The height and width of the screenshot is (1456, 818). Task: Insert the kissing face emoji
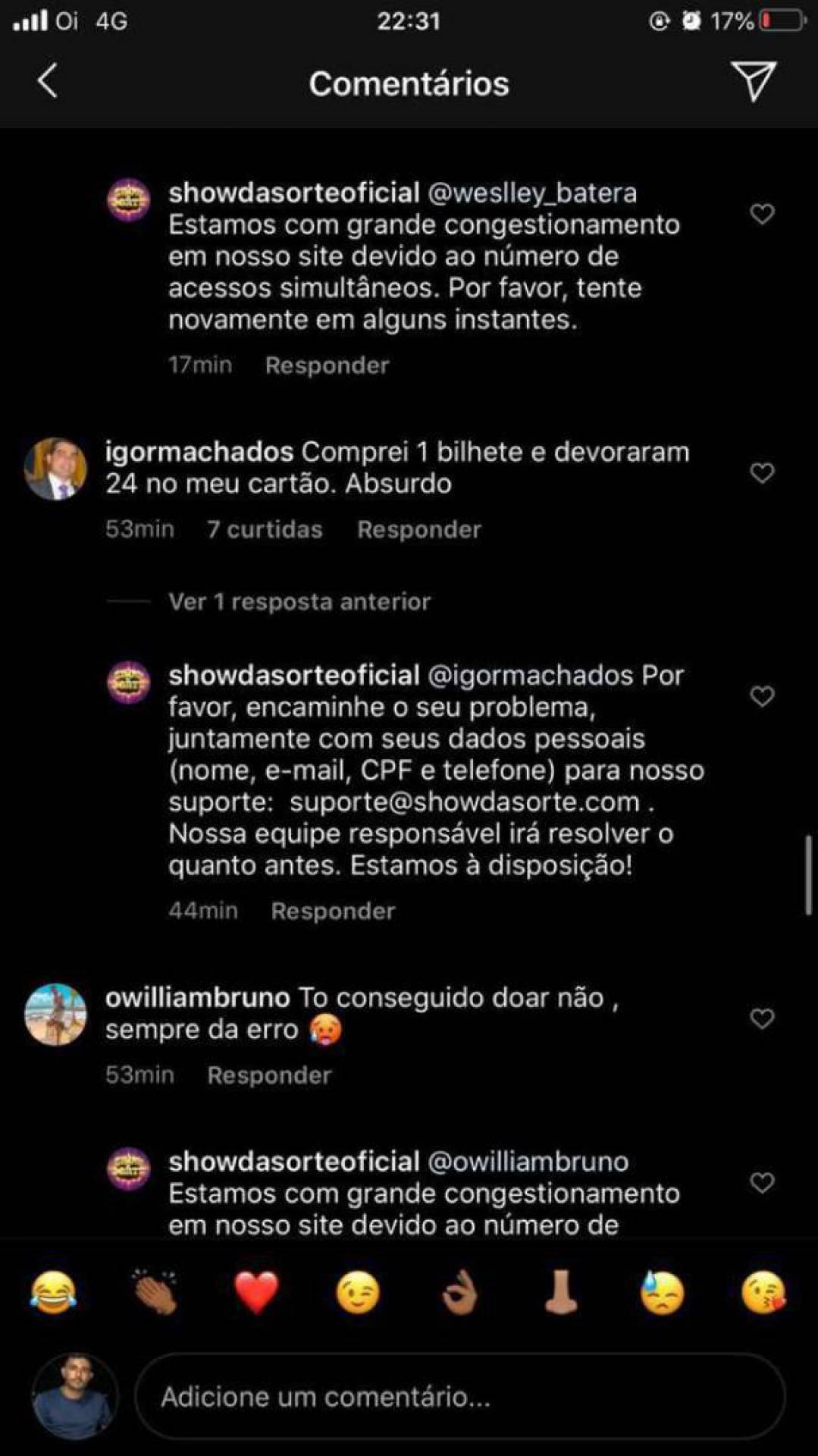pyautogui.click(x=763, y=1292)
